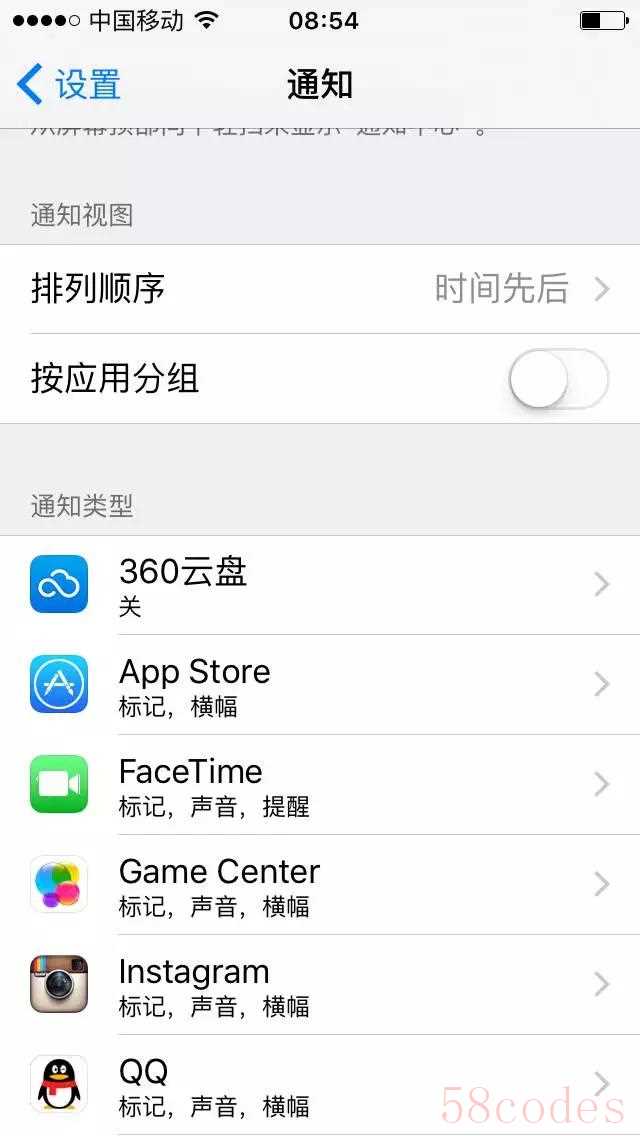Enable the 按应用分组 switch
Screen dimensions: 640x1136
pyautogui.click(x=558, y=379)
